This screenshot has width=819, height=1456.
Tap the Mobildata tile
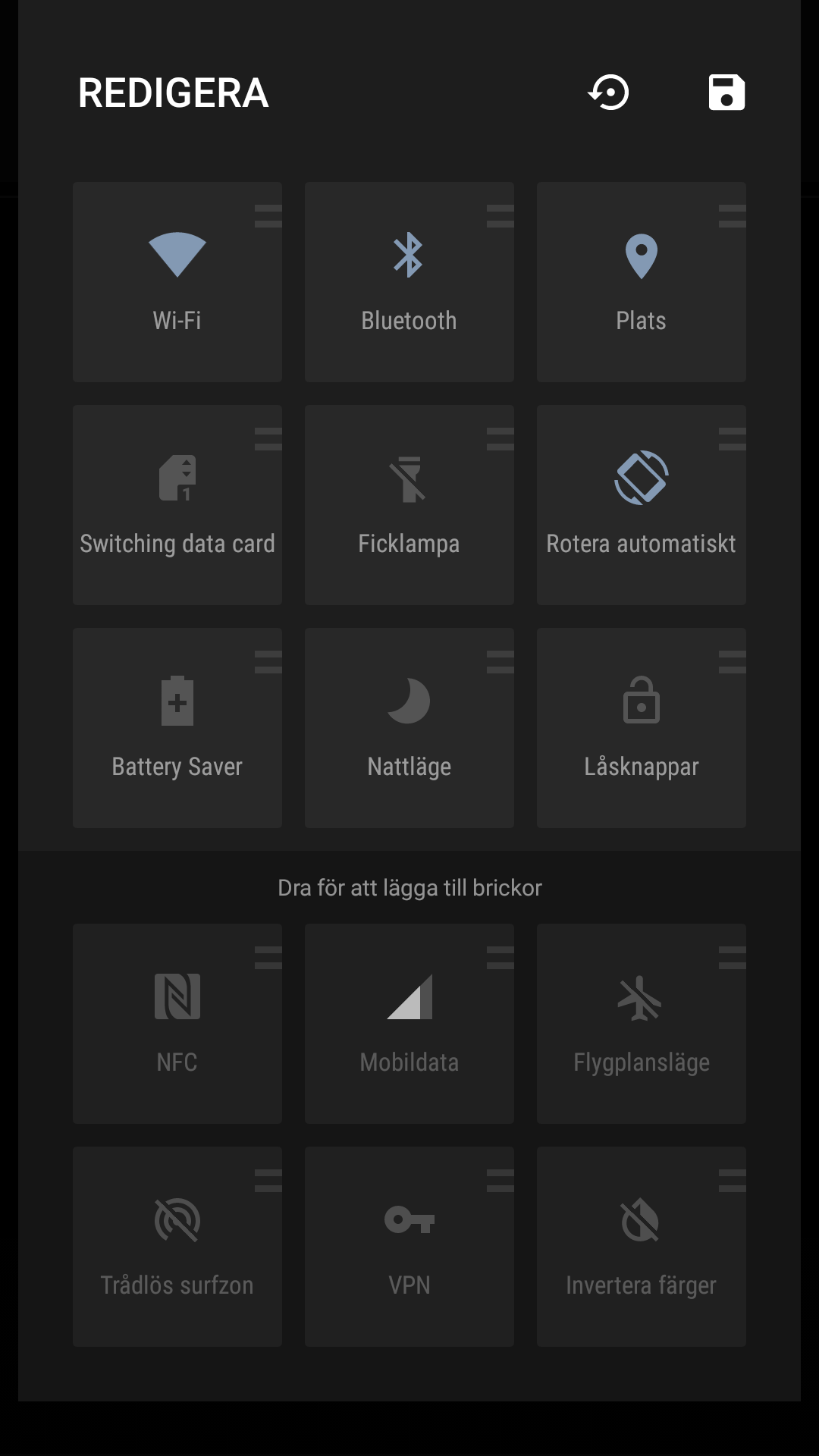(409, 1024)
